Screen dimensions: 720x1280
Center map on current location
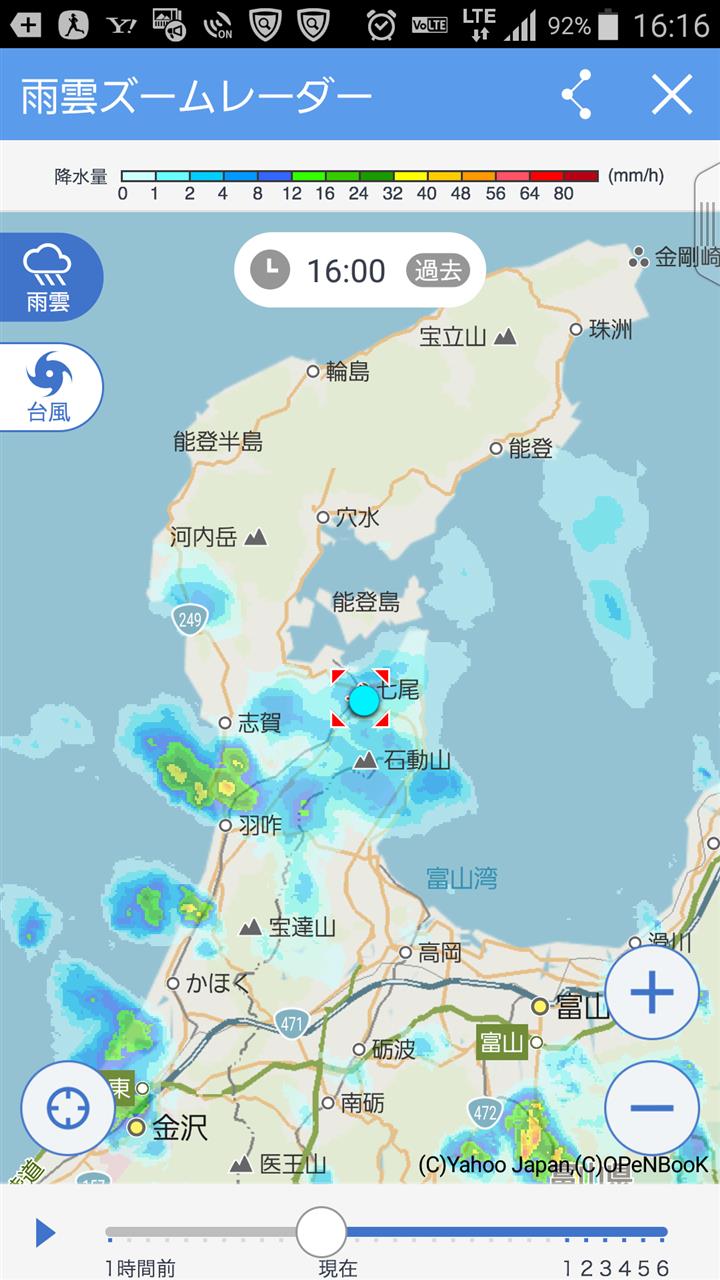pos(68,1108)
